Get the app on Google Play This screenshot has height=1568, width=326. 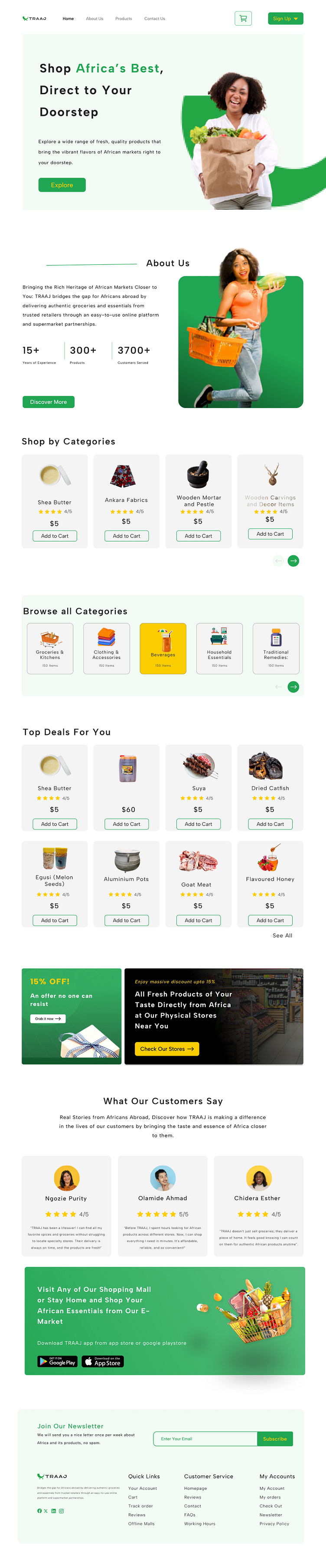point(58,1362)
